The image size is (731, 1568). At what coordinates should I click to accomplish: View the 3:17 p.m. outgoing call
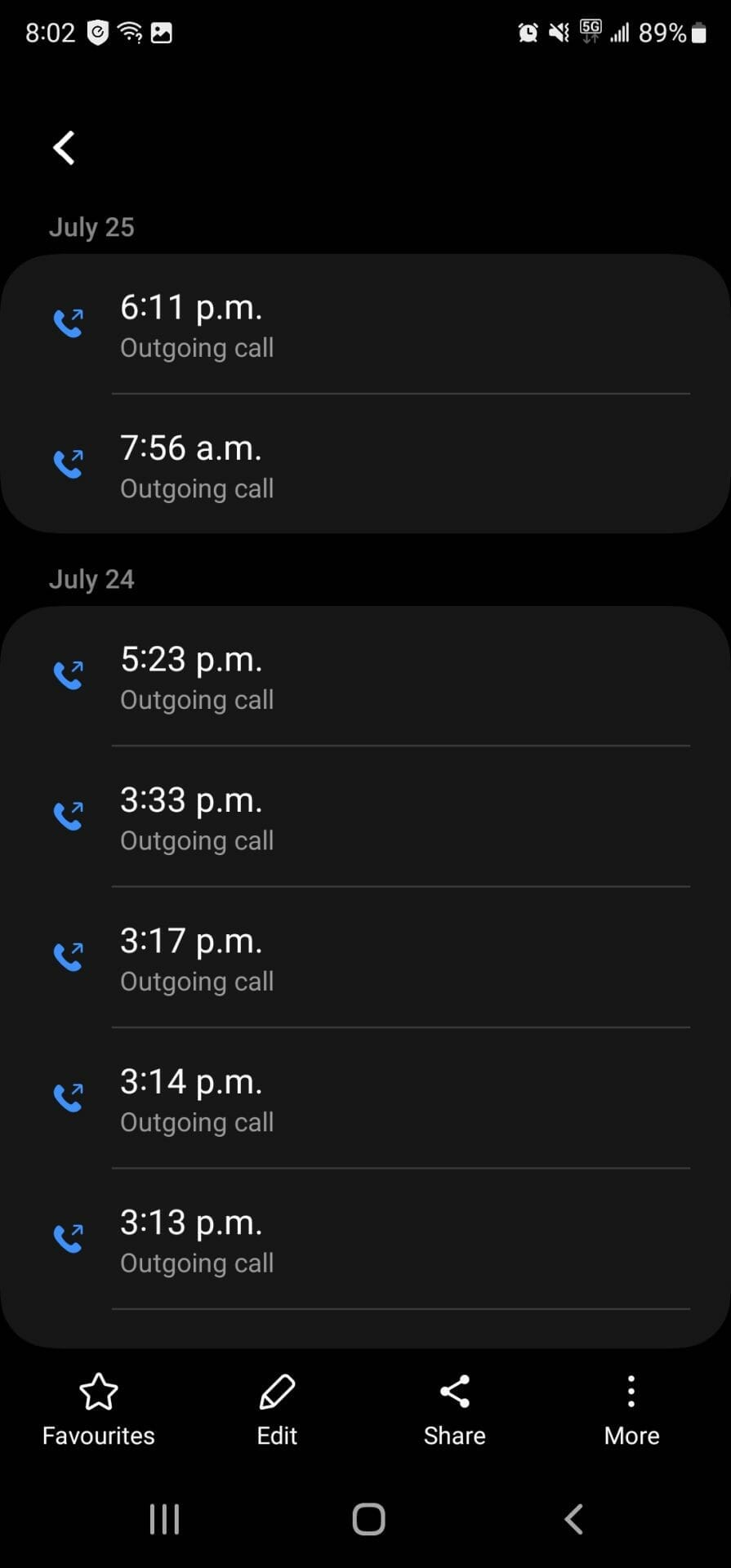click(365, 958)
